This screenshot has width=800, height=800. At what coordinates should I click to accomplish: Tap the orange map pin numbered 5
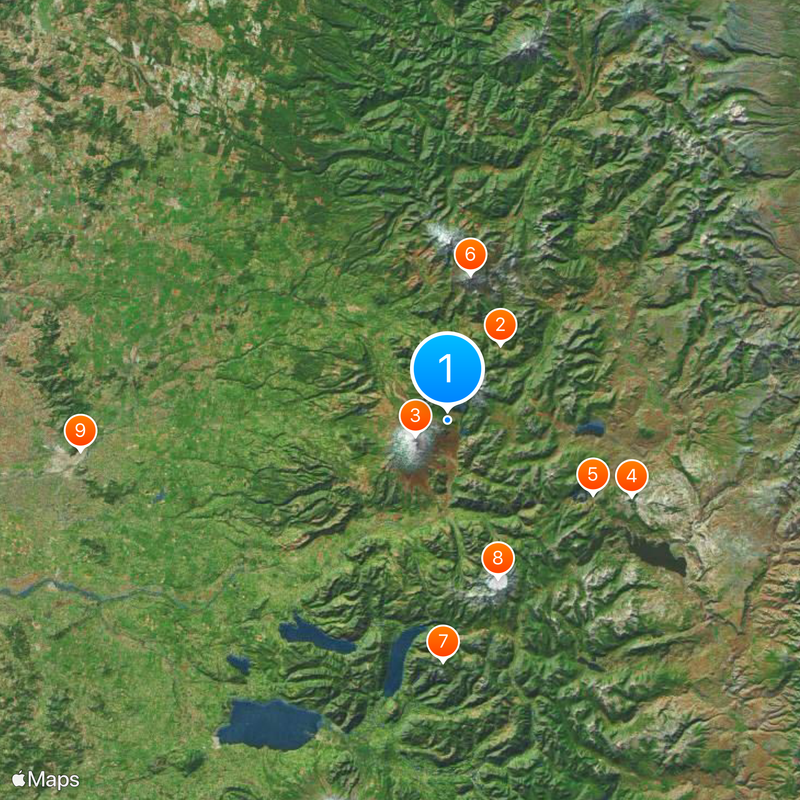click(593, 474)
